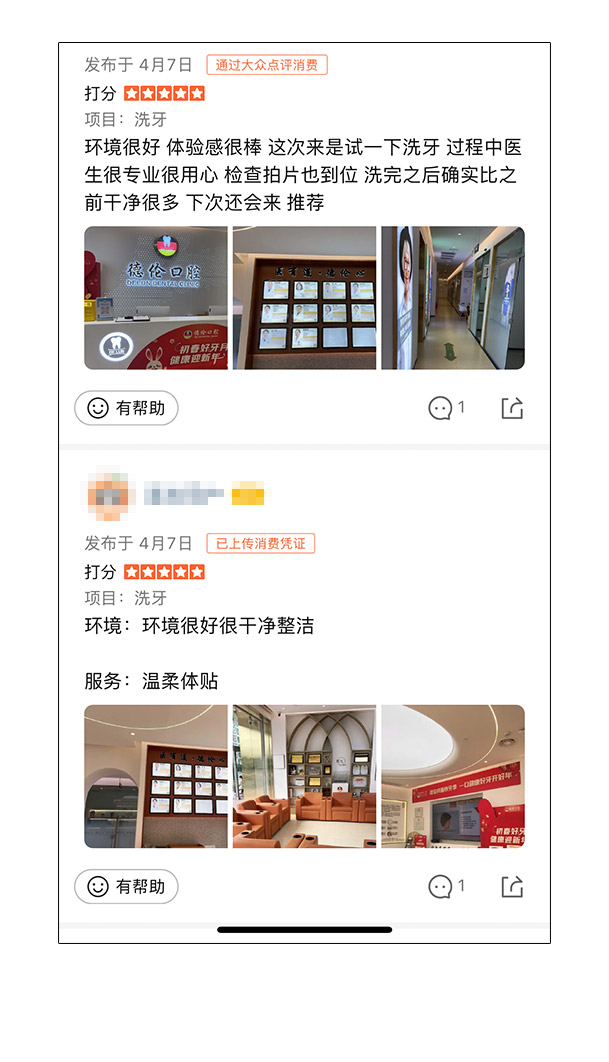Open the blurred reviewer's profile avatar
609x1062 pixels.
click(x=110, y=494)
